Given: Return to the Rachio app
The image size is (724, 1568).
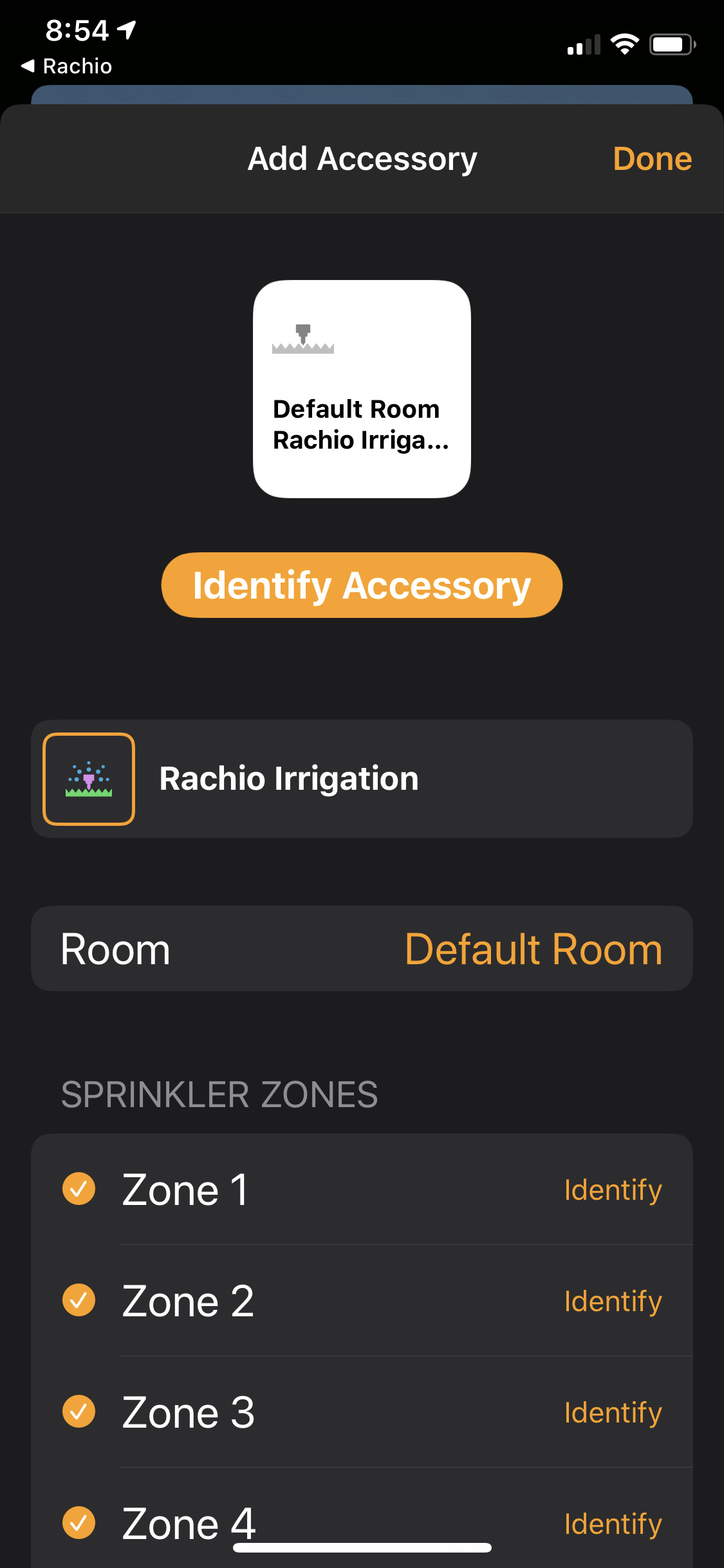Looking at the screenshot, I should click(x=67, y=66).
